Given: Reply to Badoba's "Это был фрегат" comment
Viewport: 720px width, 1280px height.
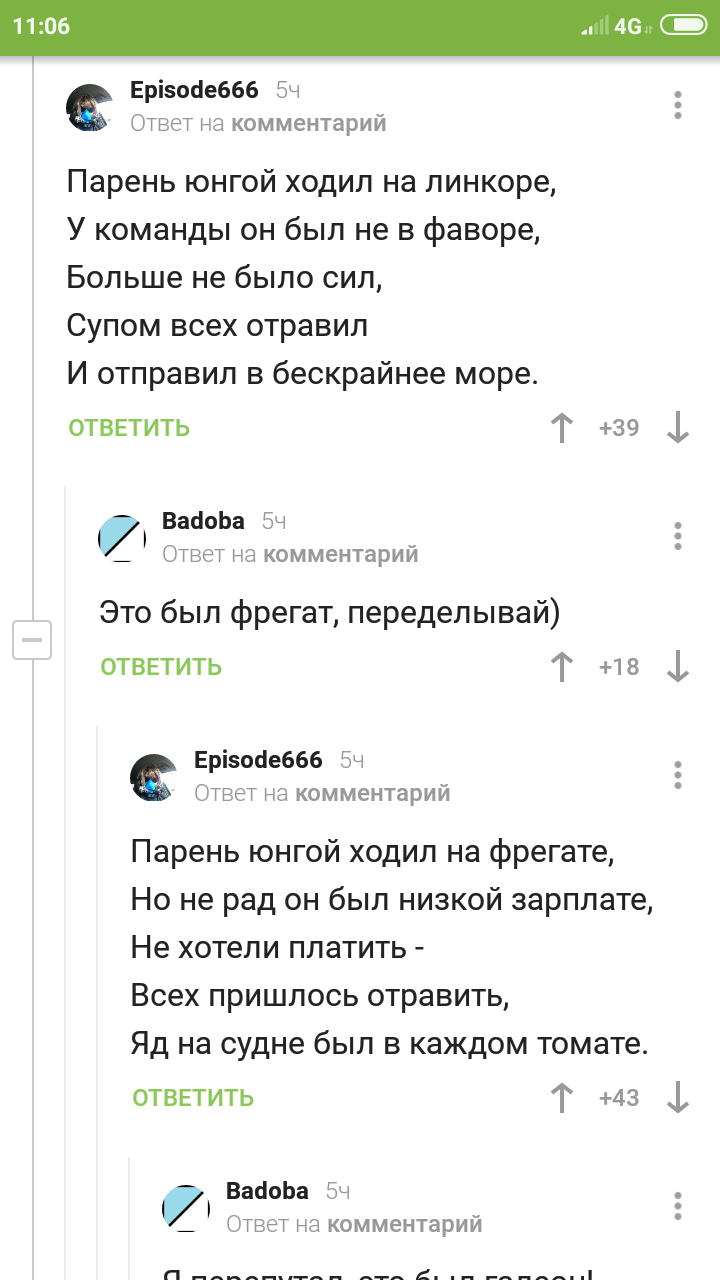Looking at the screenshot, I should [x=161, y=667].
